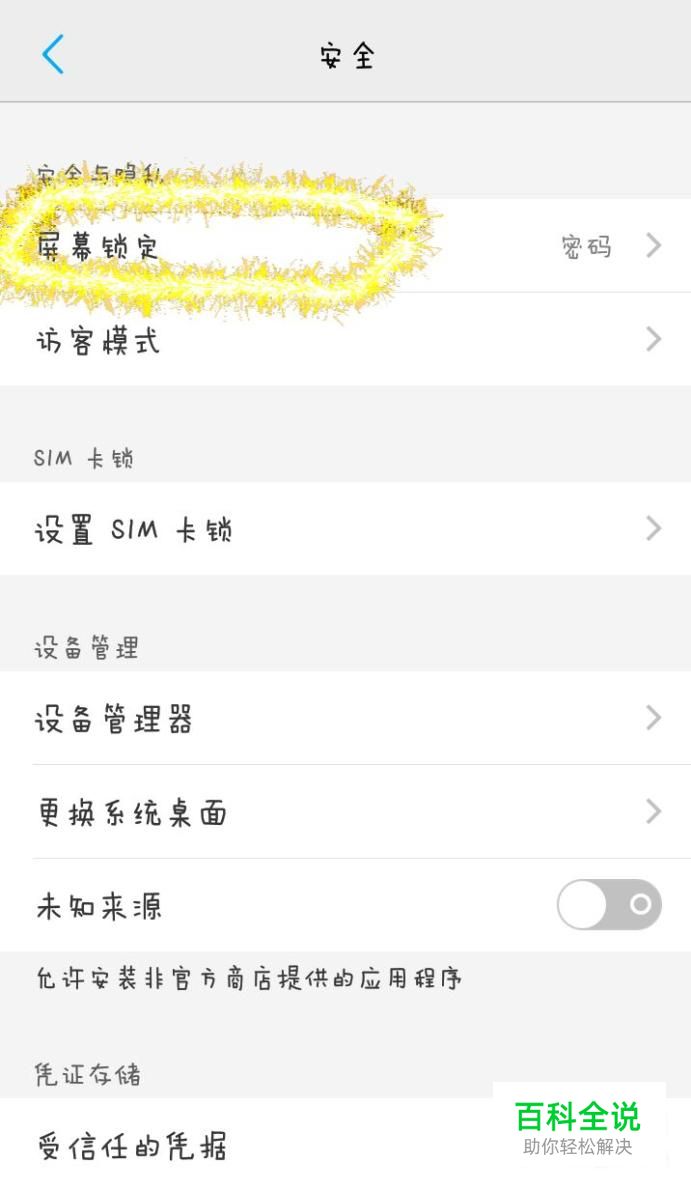Screen dimensions: 691x1191
Task: Open 更换系统桌面
Action: point(346,812)
